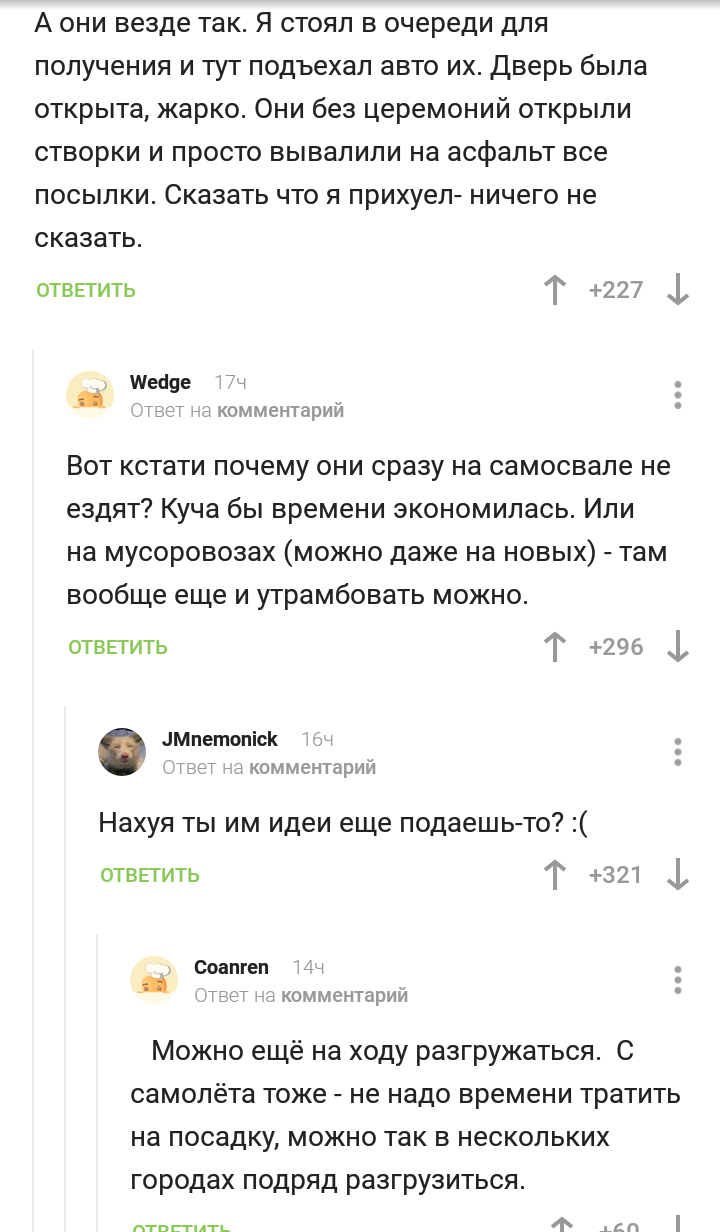Viewport: 720px width, 1232px height.
Task: Downvote Wedge's comment
Action: tap(678, 647)
